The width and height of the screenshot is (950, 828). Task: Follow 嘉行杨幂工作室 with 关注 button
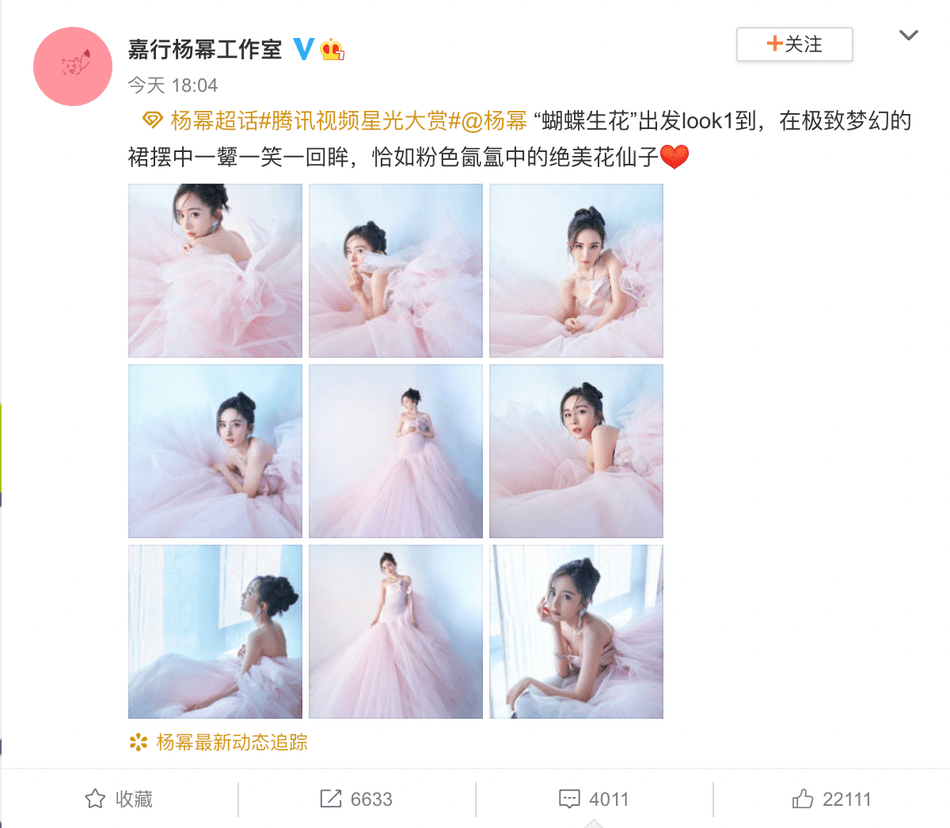tap(794, 45)
